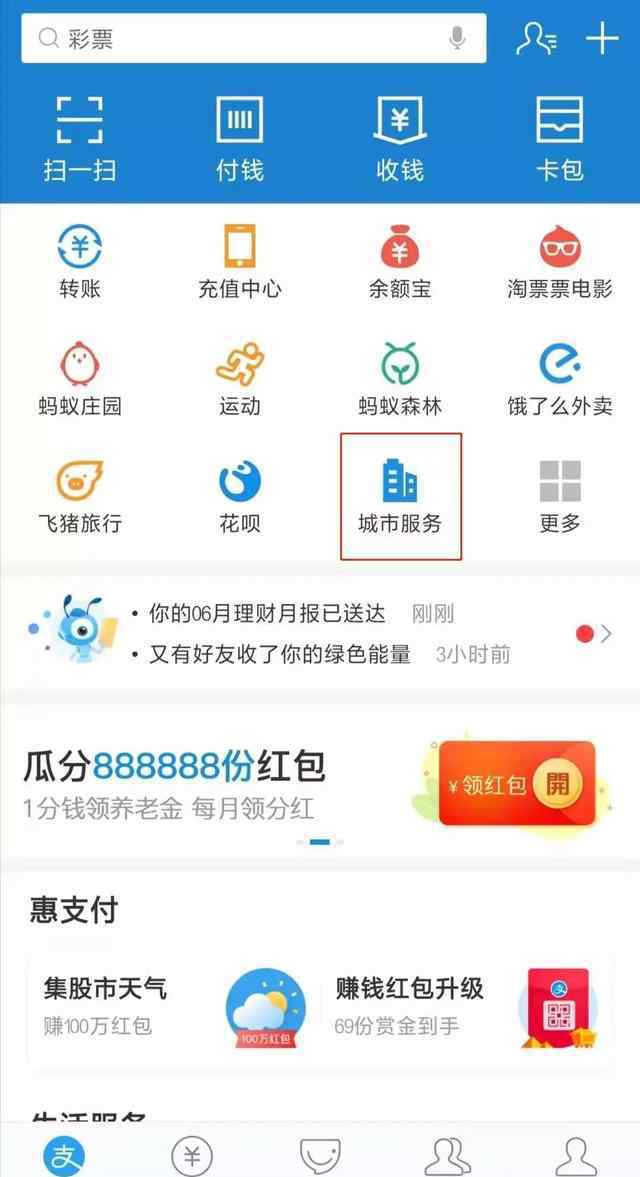Start voice search with the microphone

457,38
